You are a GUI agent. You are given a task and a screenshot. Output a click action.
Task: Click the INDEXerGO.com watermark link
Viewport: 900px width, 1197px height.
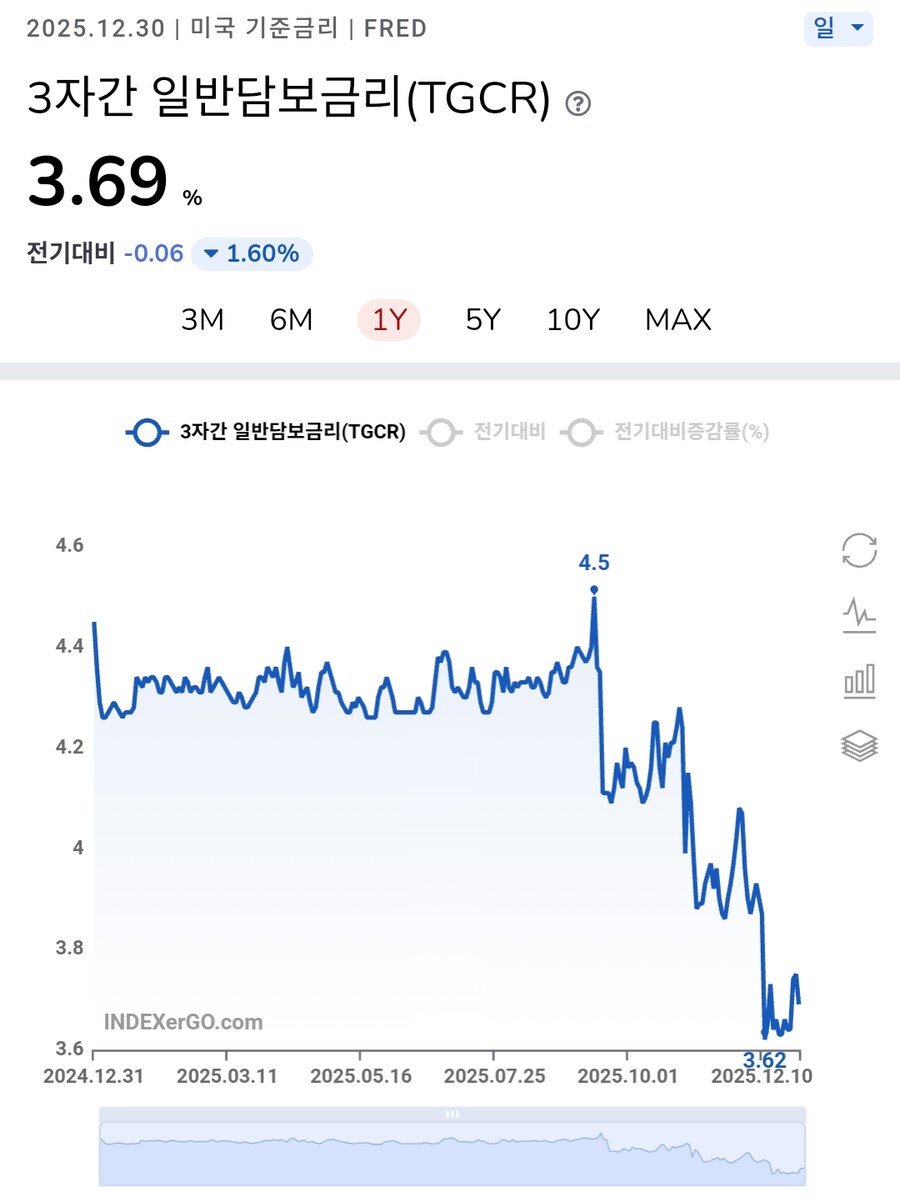pos(183,1023)
